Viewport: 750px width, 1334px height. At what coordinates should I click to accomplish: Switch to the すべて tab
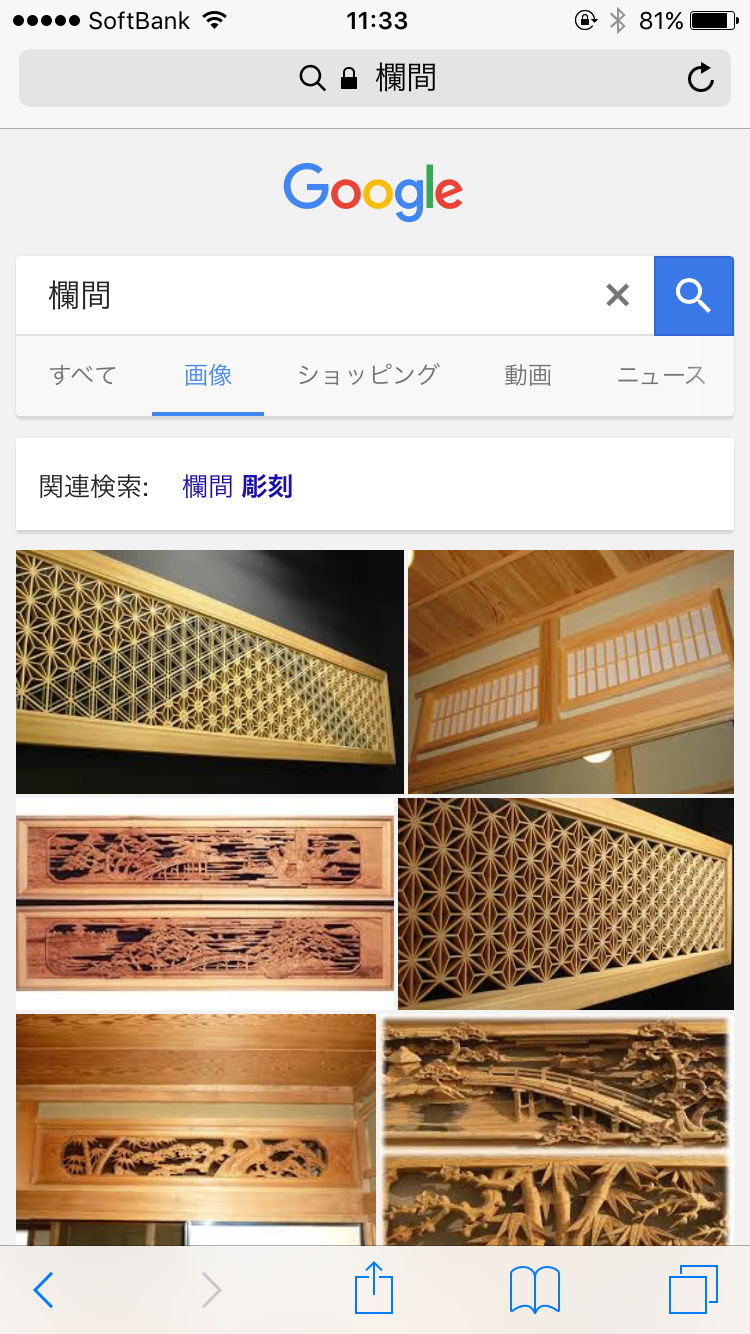coord(83,375)
